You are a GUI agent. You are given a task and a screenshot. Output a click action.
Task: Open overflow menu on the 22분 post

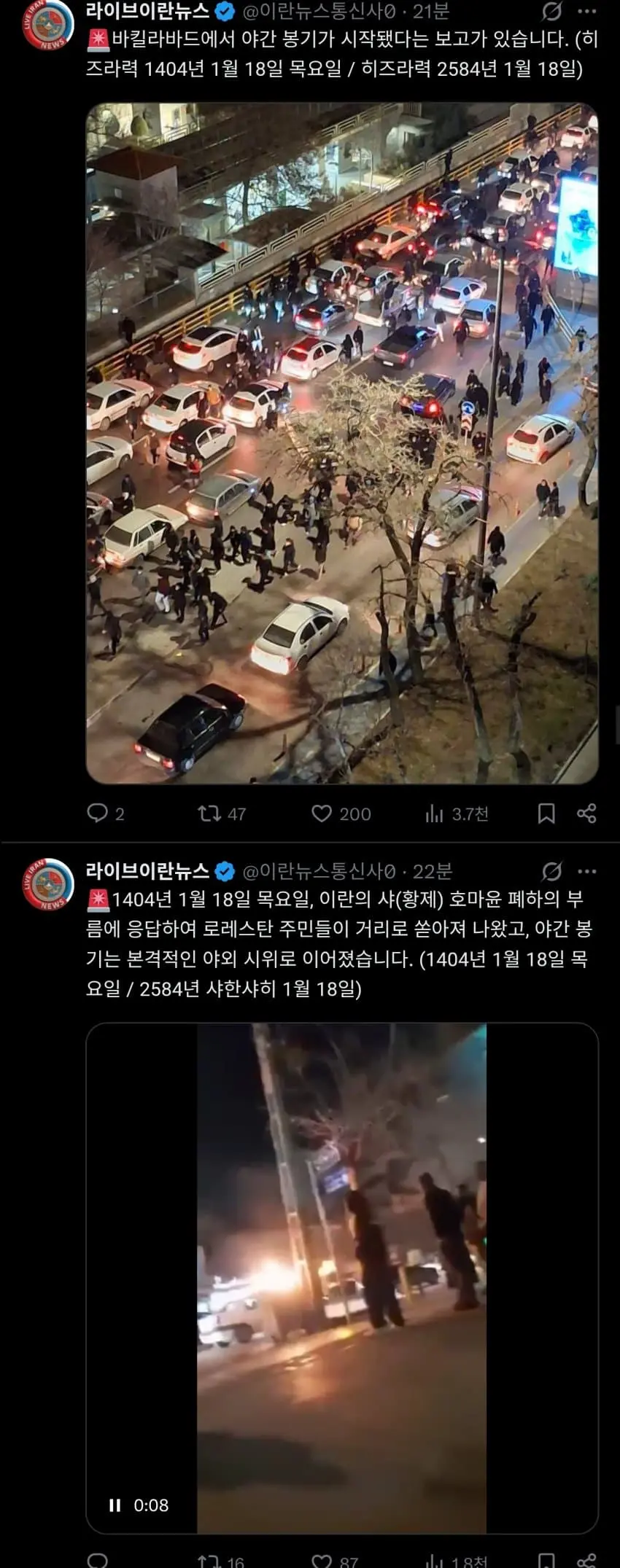[587, 871]
